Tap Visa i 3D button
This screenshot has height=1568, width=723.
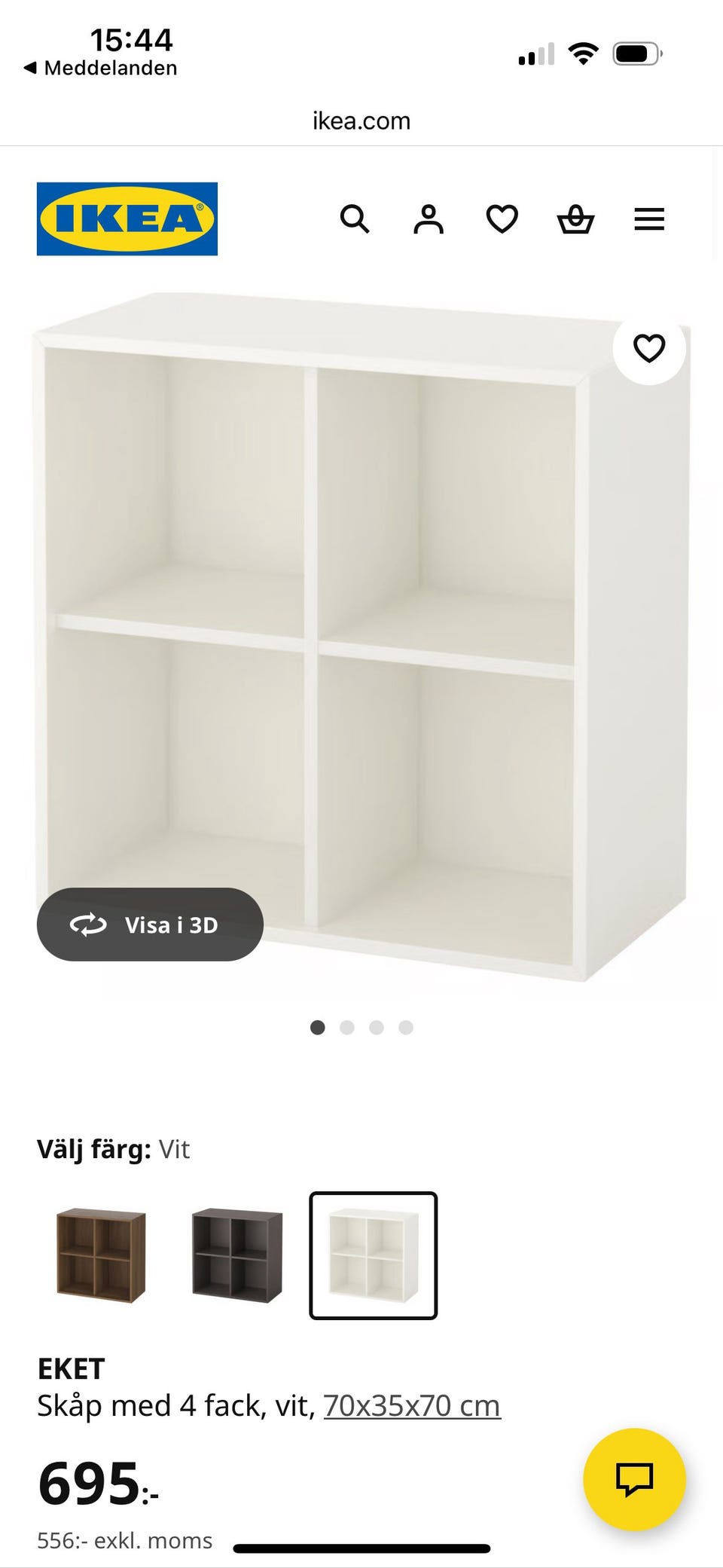150,925
